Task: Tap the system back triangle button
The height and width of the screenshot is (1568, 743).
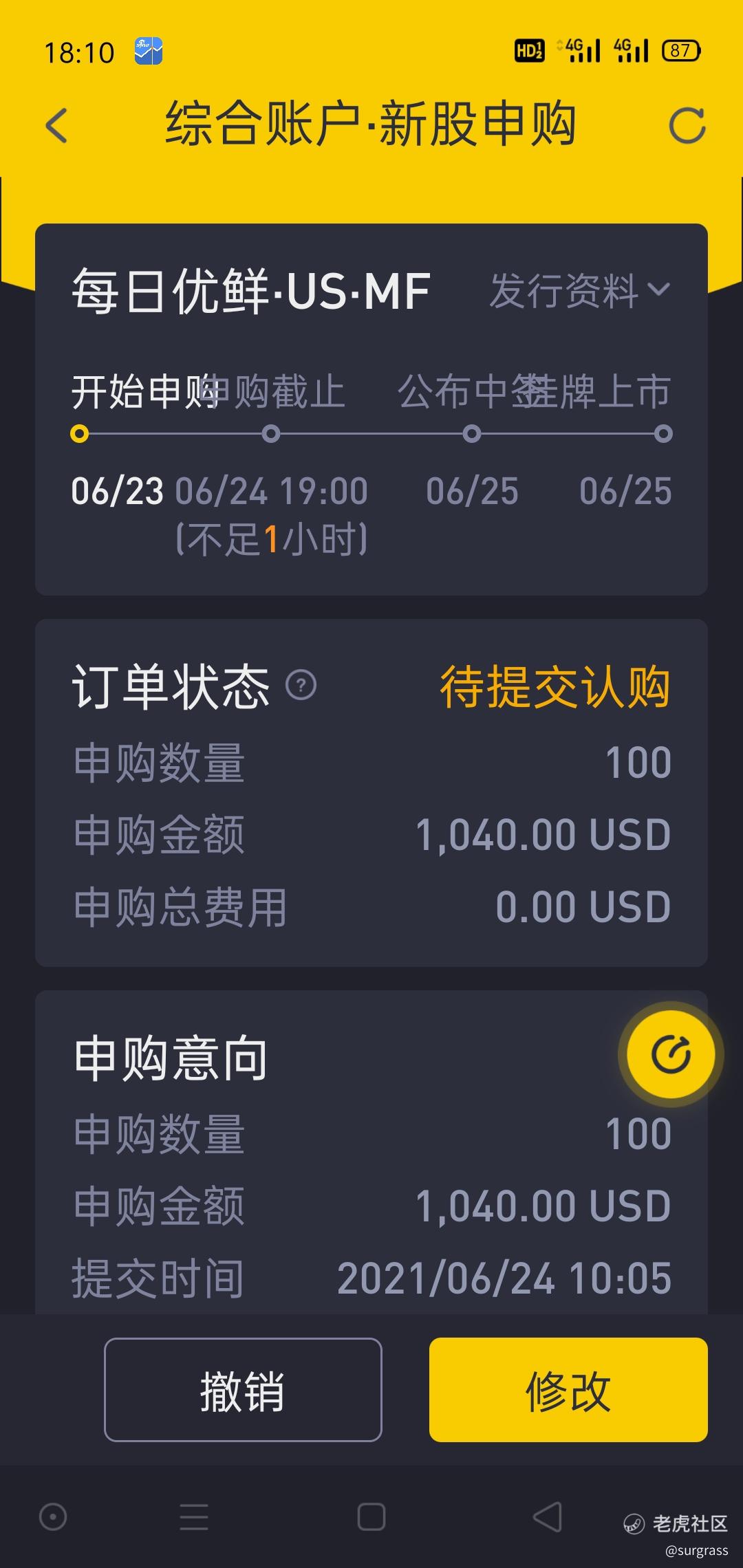Action: coord(548,1516)
